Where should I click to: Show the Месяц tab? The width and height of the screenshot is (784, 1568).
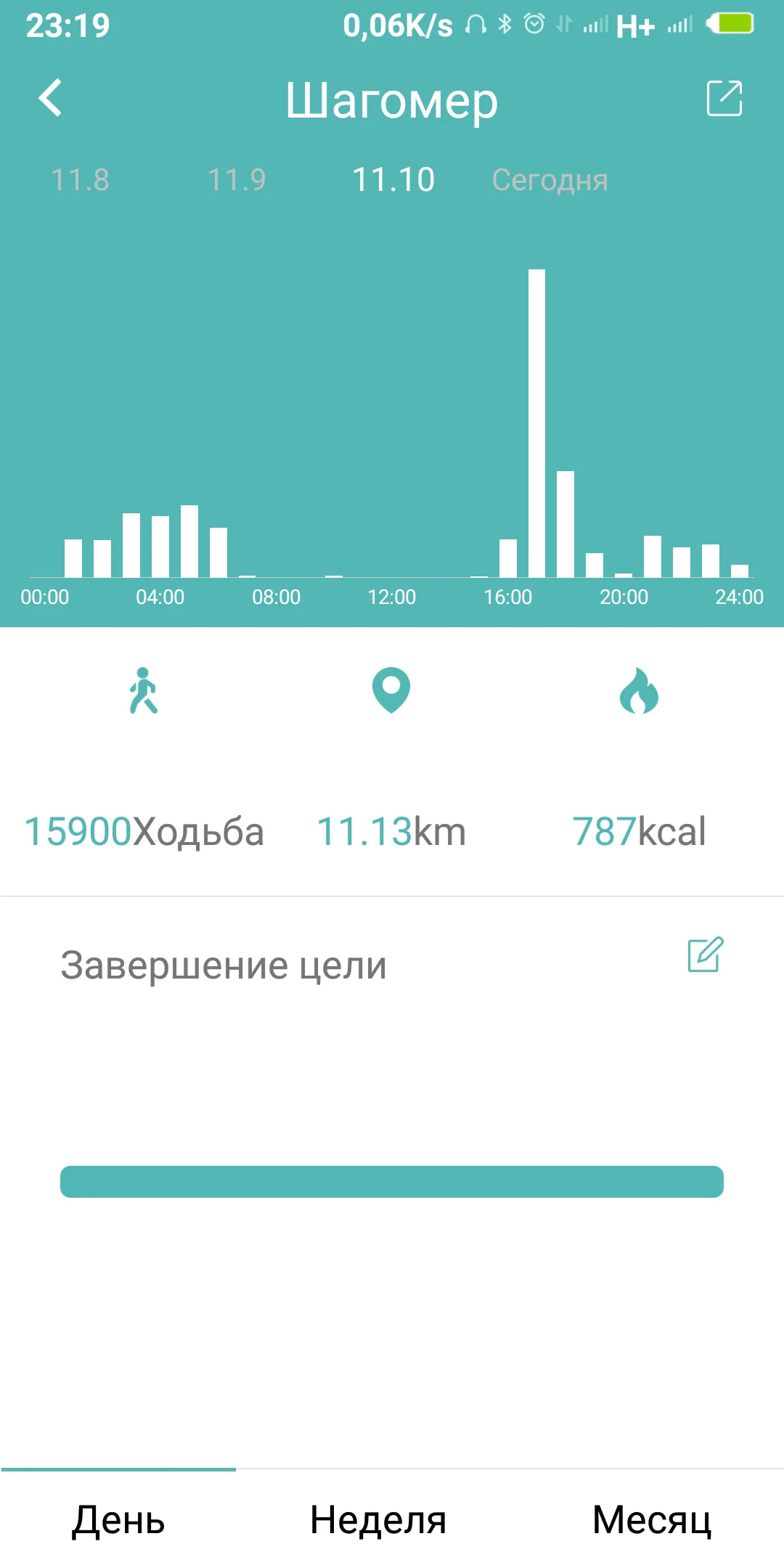(x=651, y=1519)
